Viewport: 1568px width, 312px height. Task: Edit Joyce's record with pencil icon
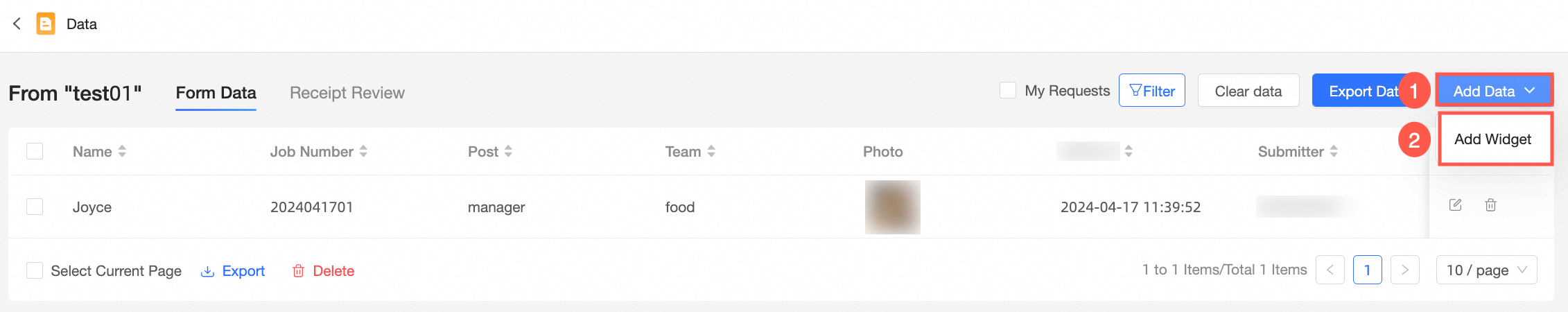point(1455,205)
